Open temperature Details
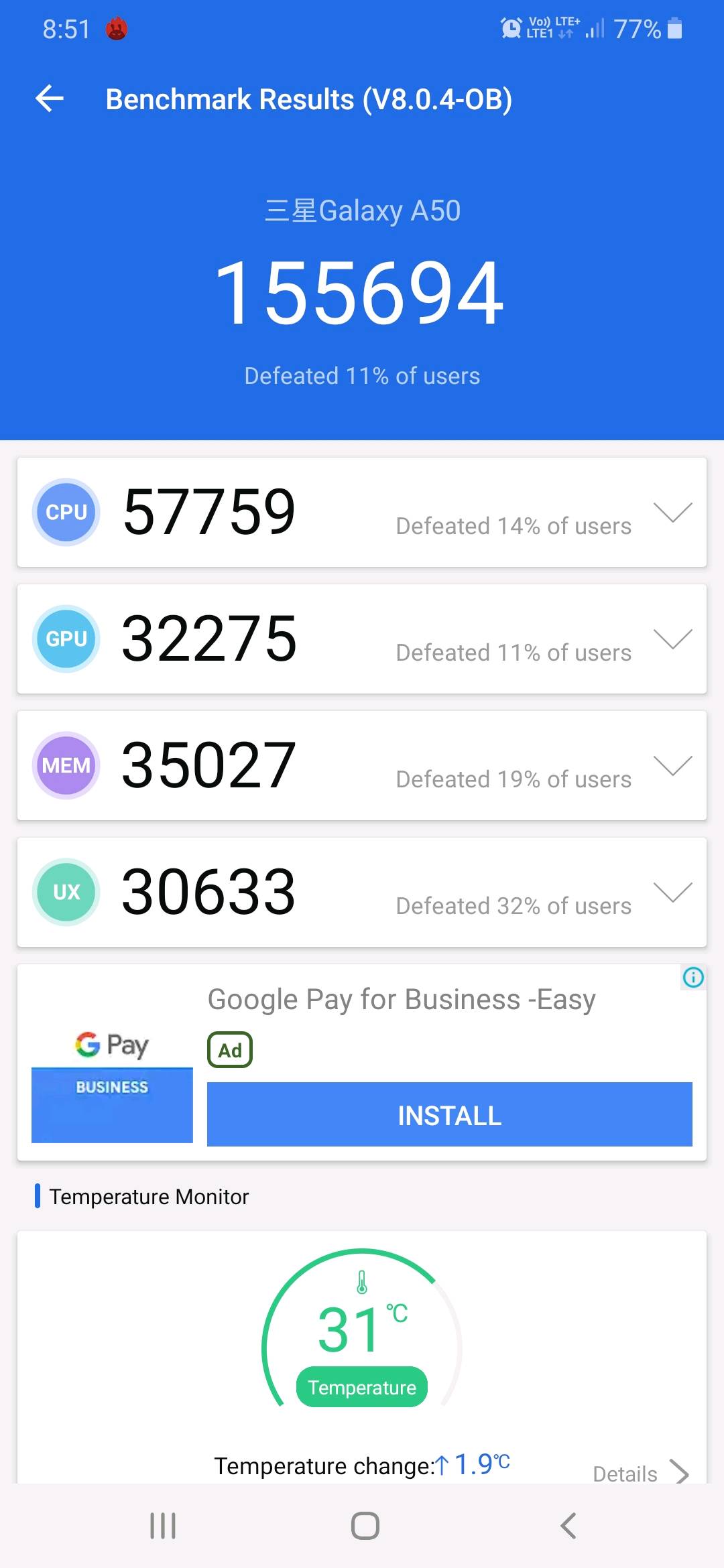 click(x=640, y=1474)
